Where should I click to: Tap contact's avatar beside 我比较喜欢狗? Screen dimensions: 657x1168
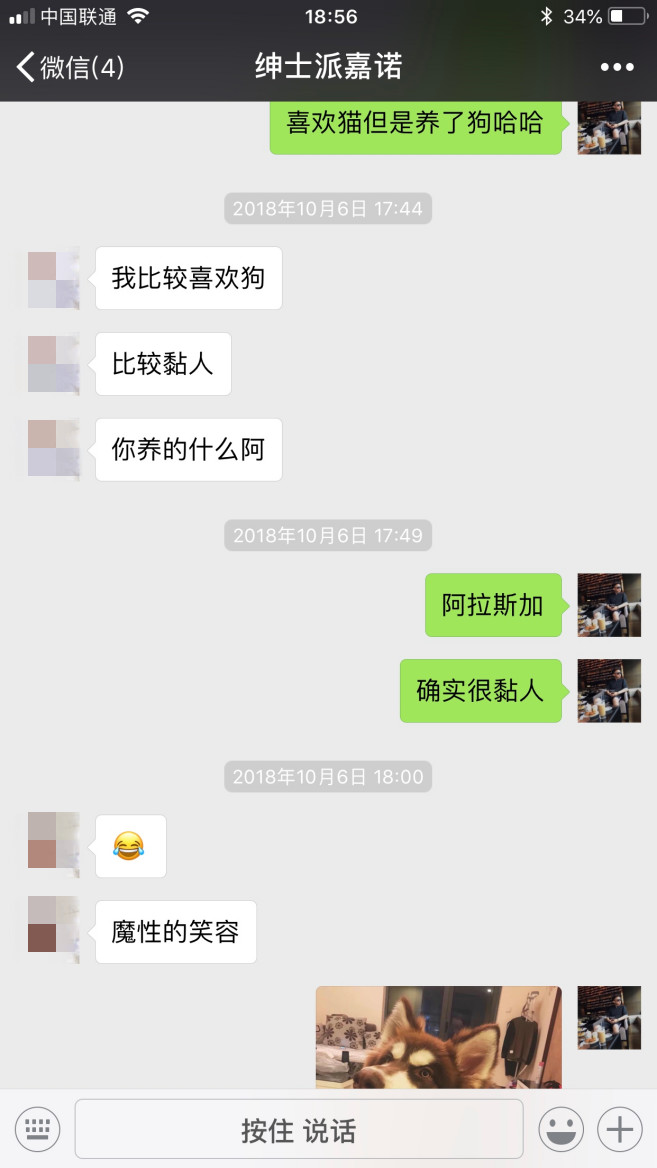click(x=54, y=278)
